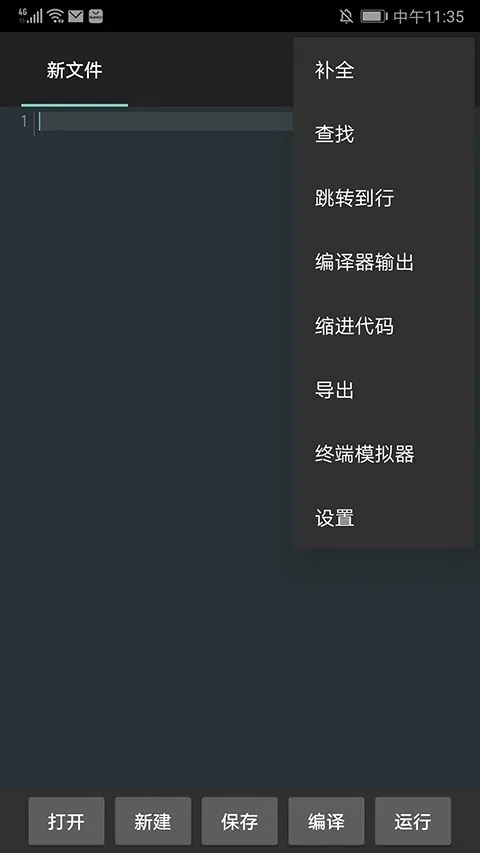Select 补全 from the overflow menu

(384, 70)
